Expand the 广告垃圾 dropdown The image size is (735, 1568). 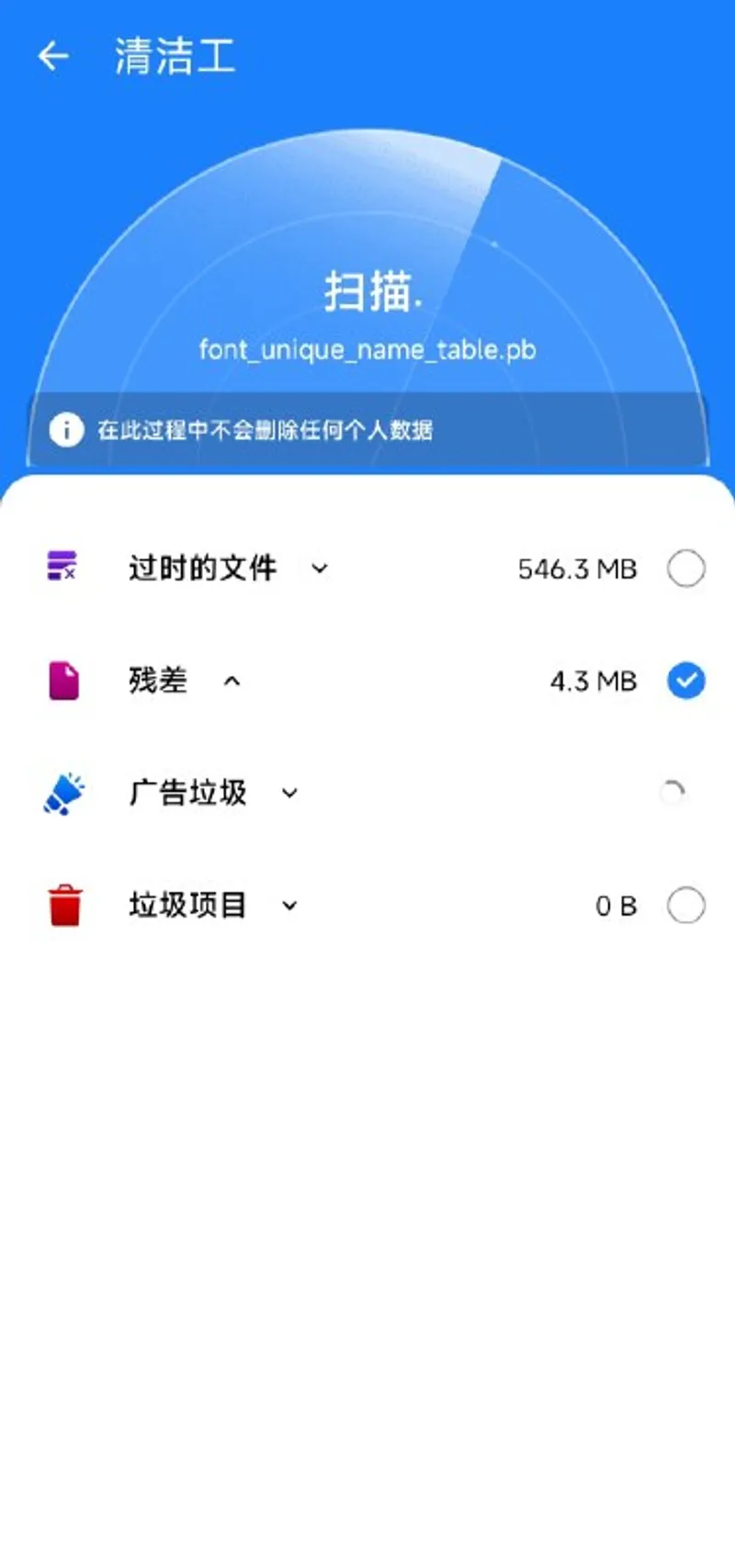tap(290, 794)
